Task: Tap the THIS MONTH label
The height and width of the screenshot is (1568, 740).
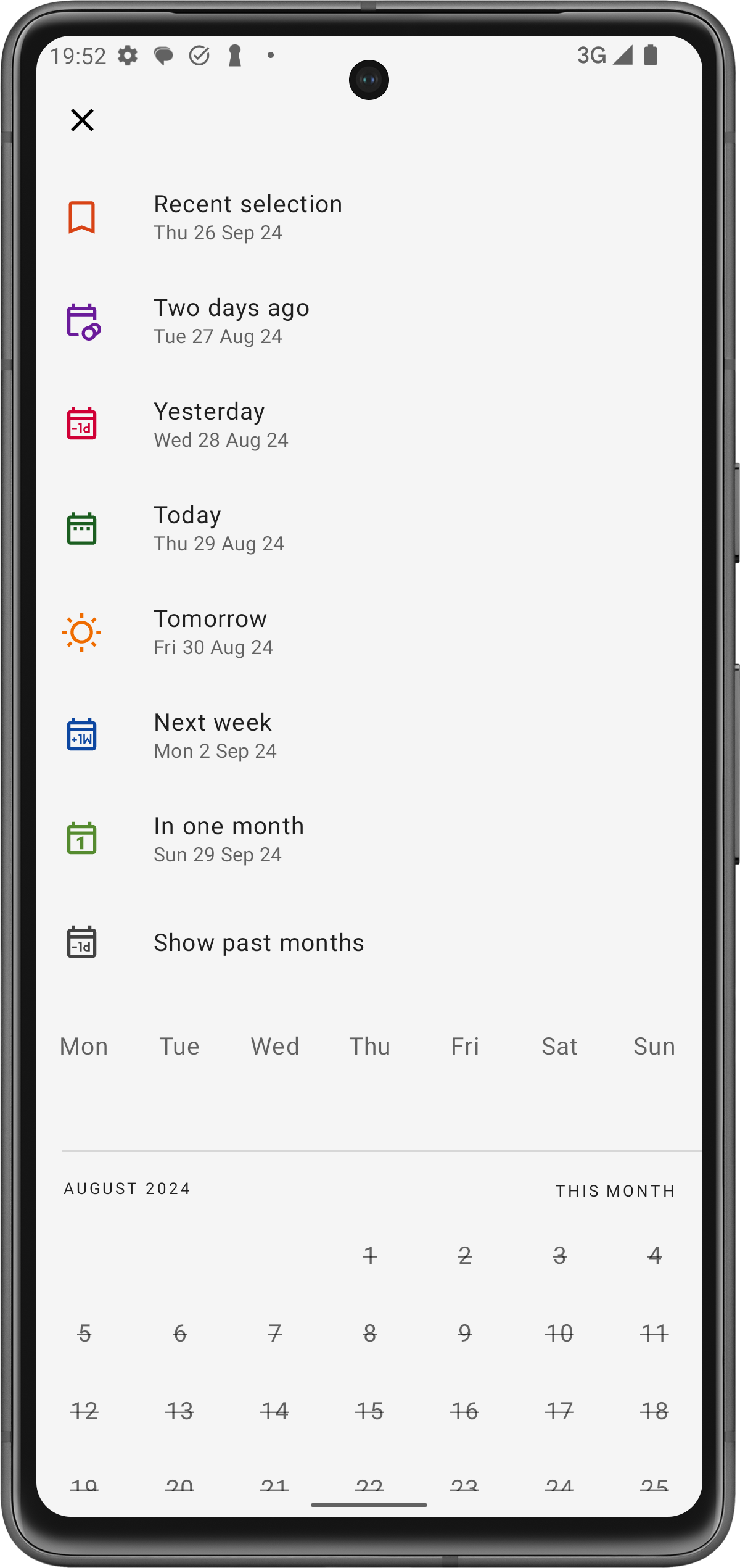Action: pyautogui.click(x=615, y=1191)
